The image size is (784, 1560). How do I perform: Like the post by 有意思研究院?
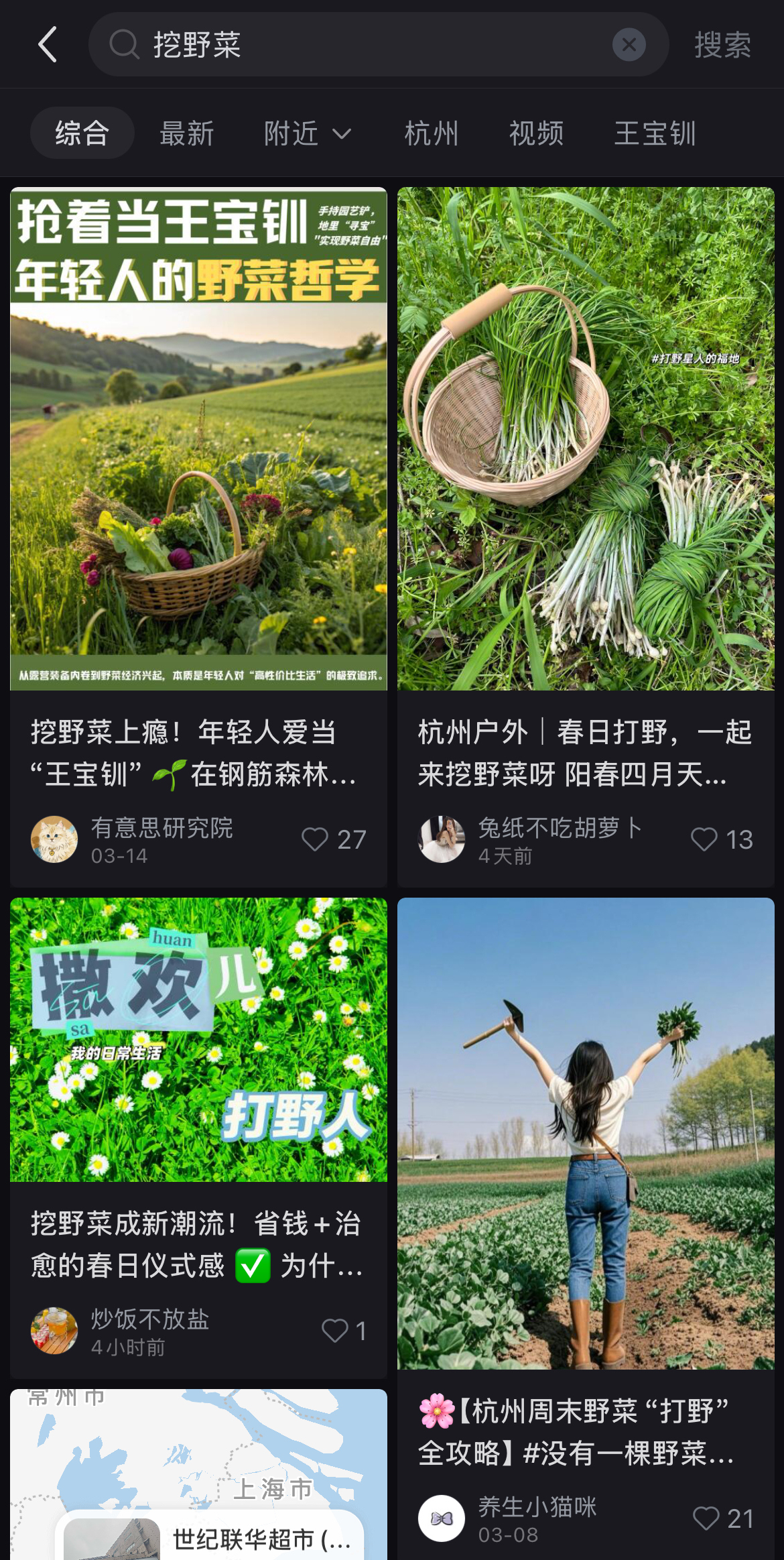pos(333,839)
